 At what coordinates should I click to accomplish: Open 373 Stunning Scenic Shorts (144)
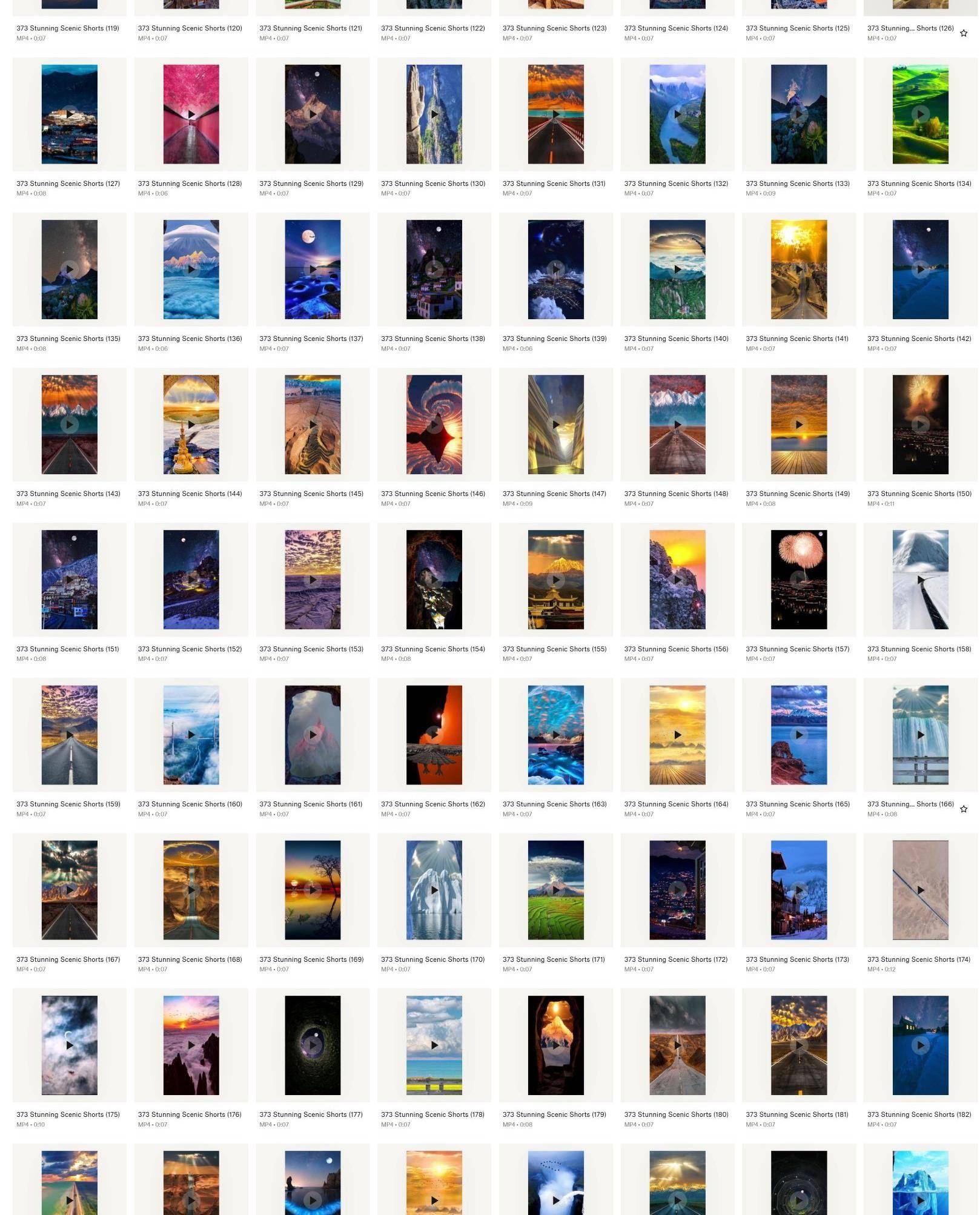point(191,425)
